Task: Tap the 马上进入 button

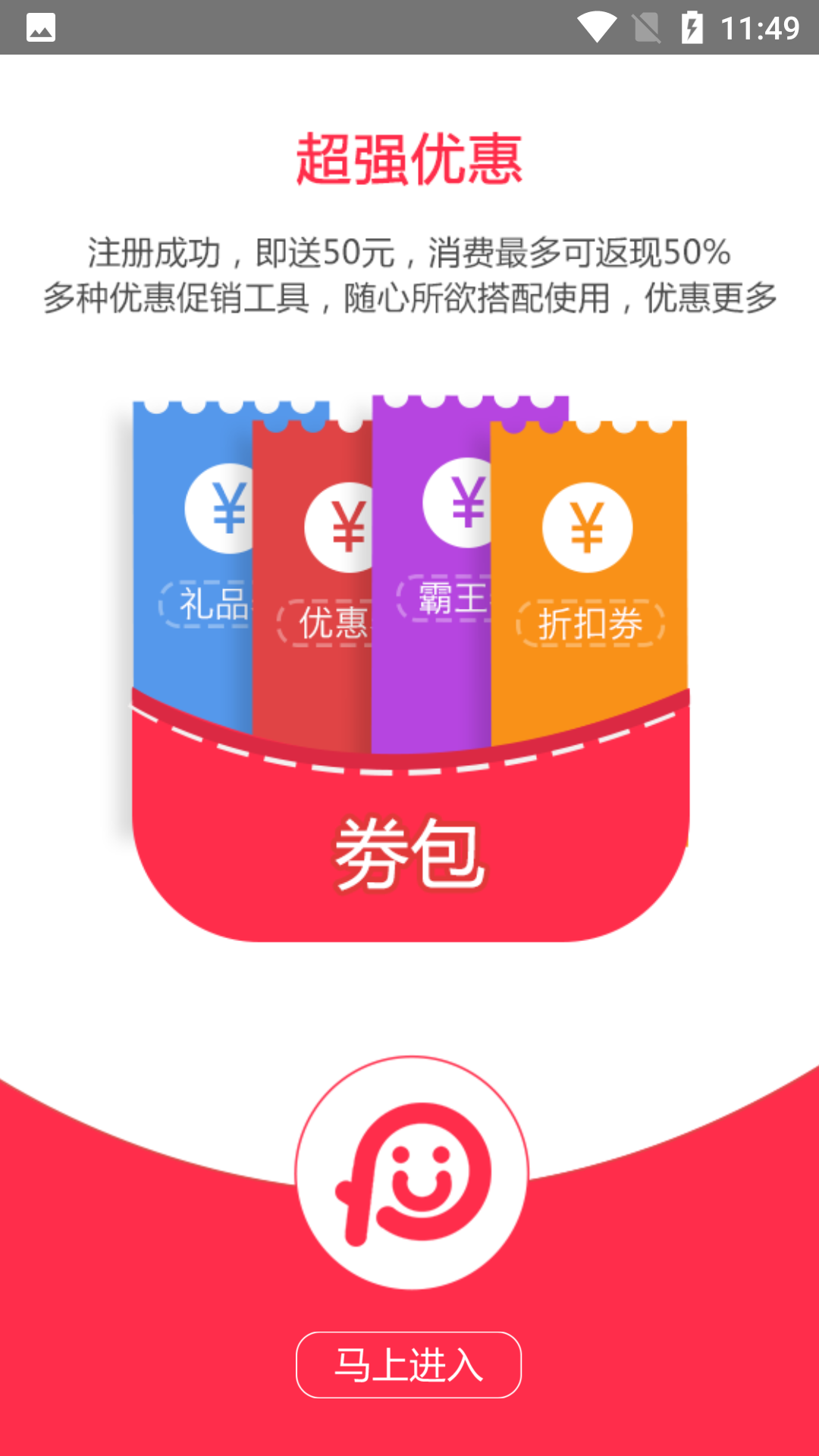Action: click(409, 1364)
